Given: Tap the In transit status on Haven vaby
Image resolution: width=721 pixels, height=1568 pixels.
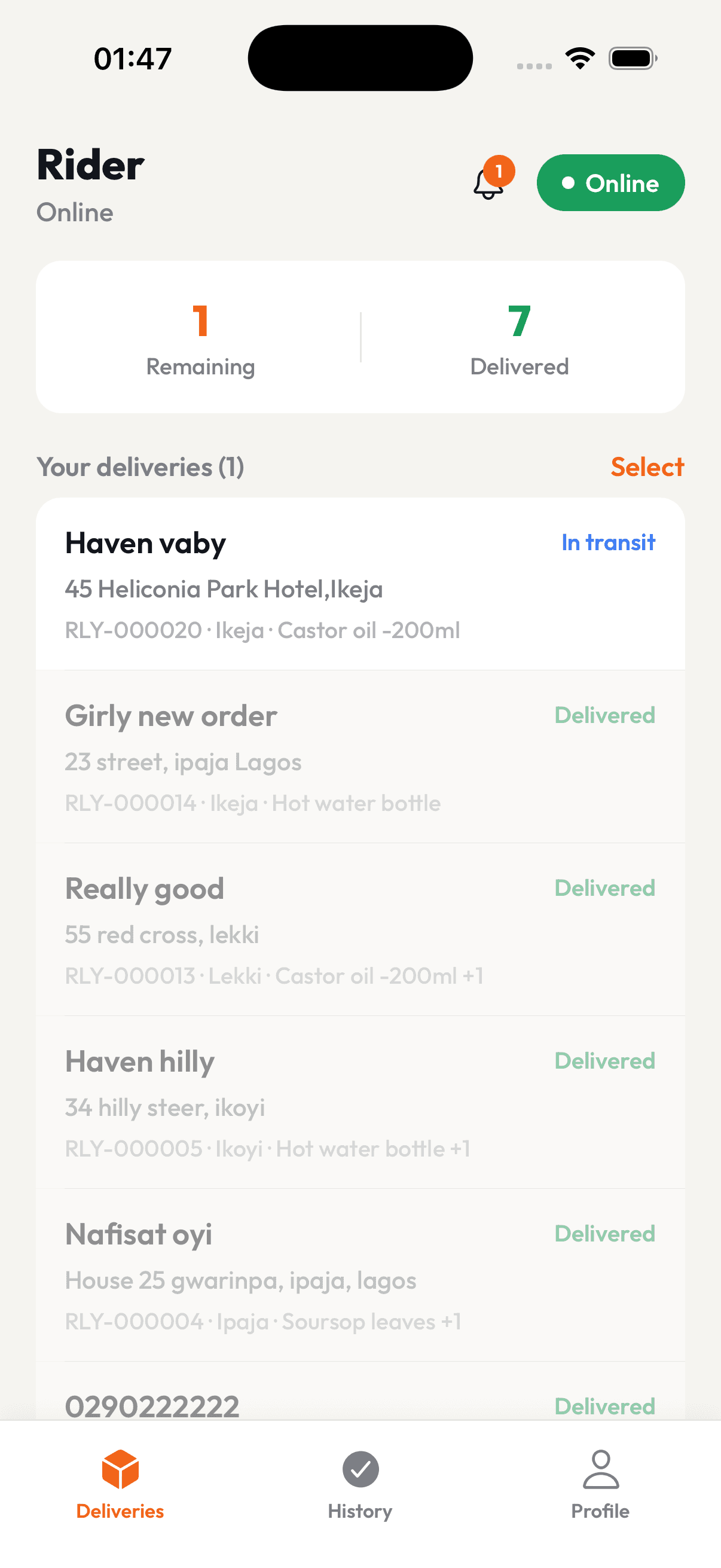Looking at the screenshot, I should click(x=607, y=542).
